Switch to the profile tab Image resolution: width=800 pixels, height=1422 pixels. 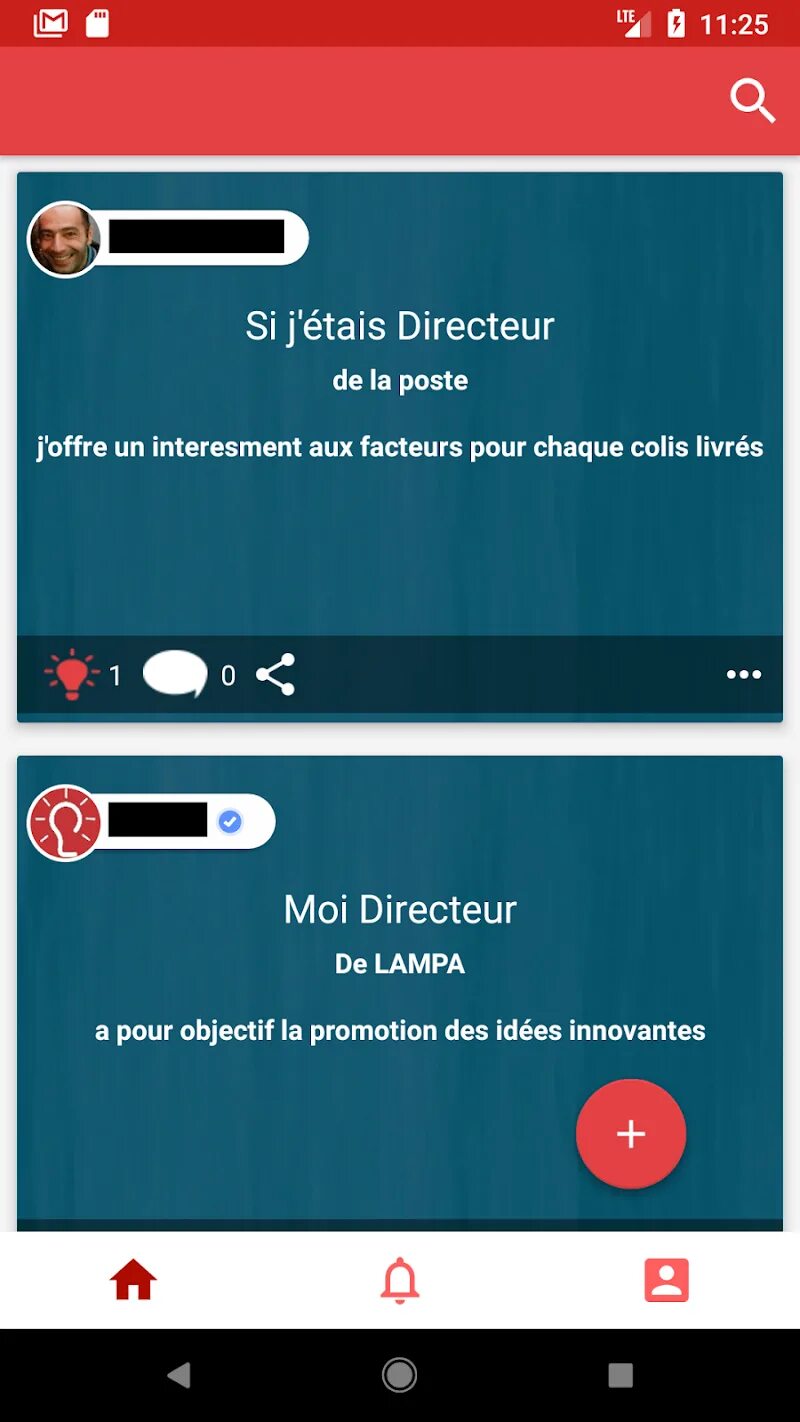pos(667,1280)
